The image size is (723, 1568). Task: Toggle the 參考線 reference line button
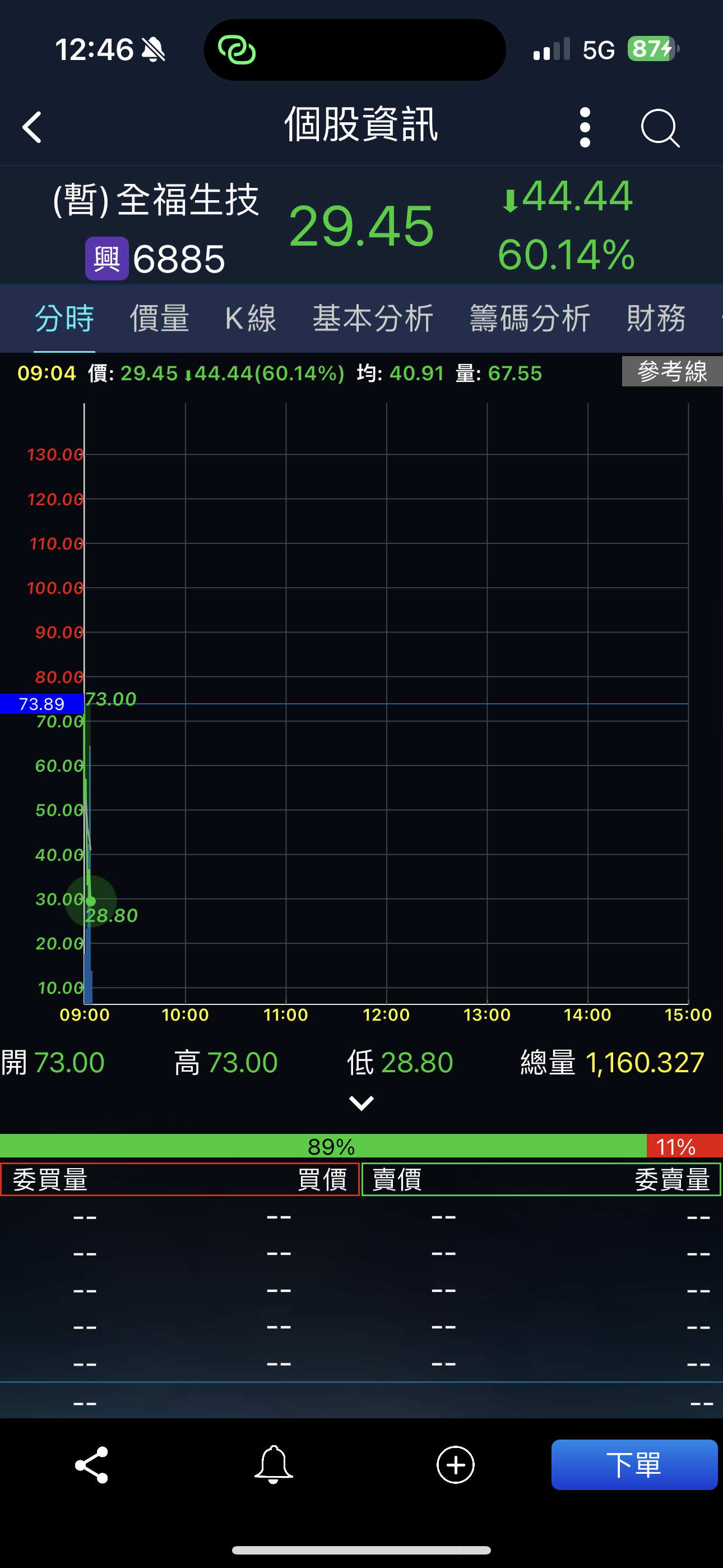pos(672,371)
